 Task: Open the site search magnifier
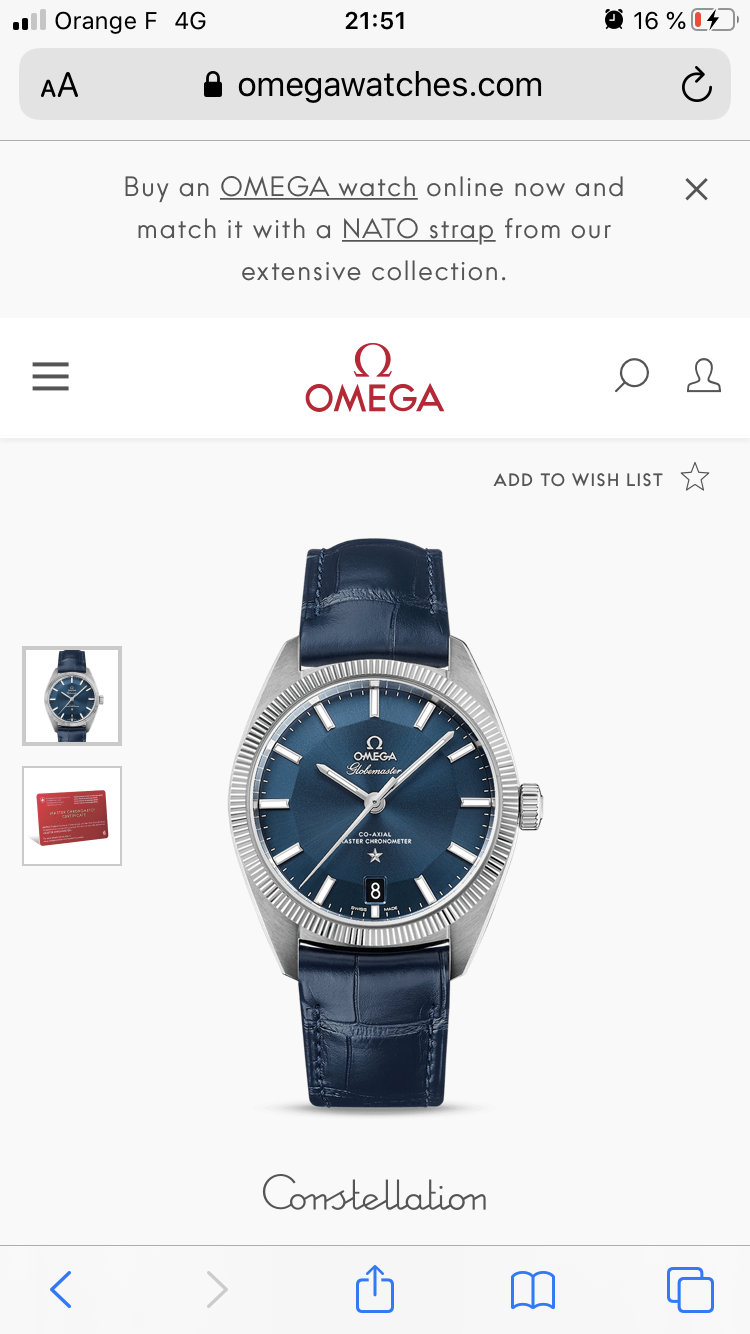pos(631,377)
